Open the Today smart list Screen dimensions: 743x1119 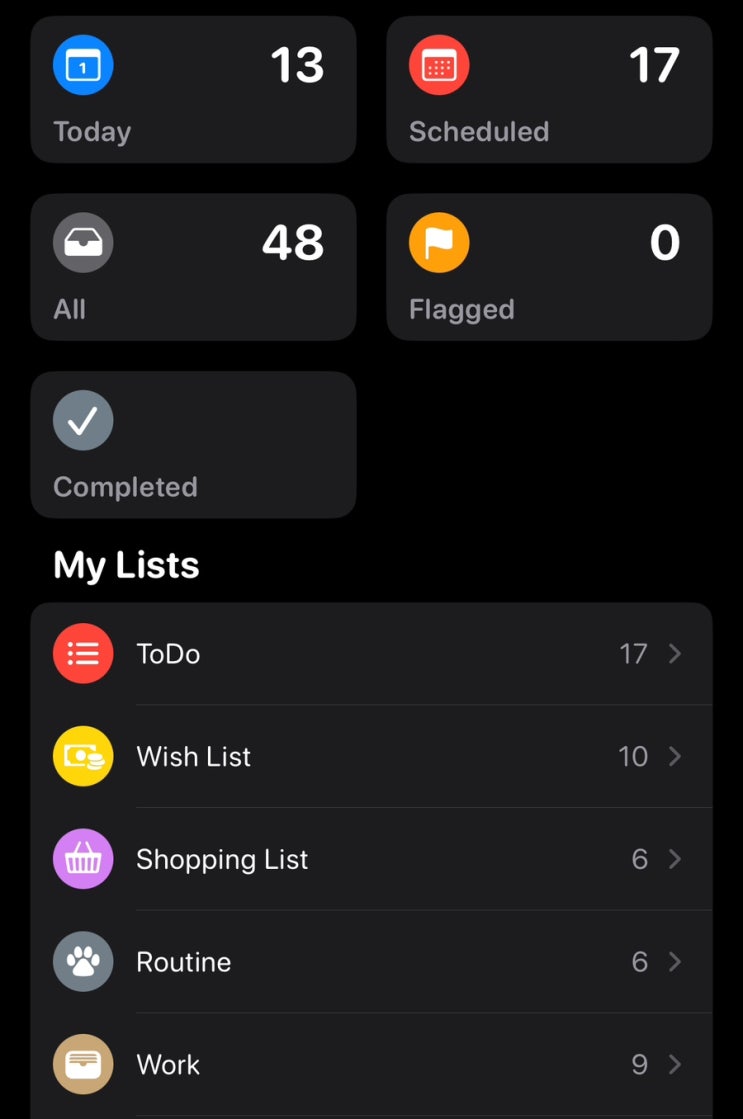point(193,90)
